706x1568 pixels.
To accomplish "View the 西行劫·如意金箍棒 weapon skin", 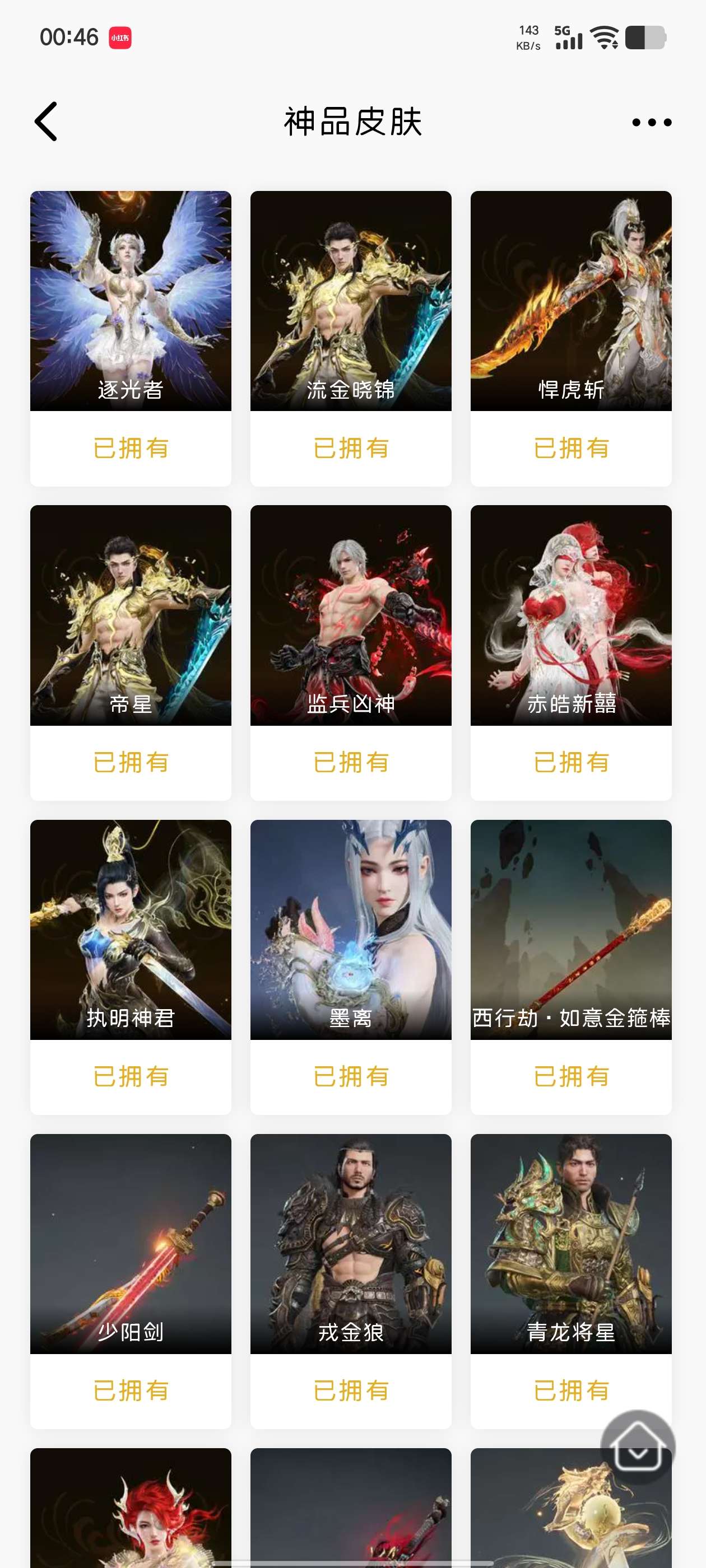I will tap(571, 930).
